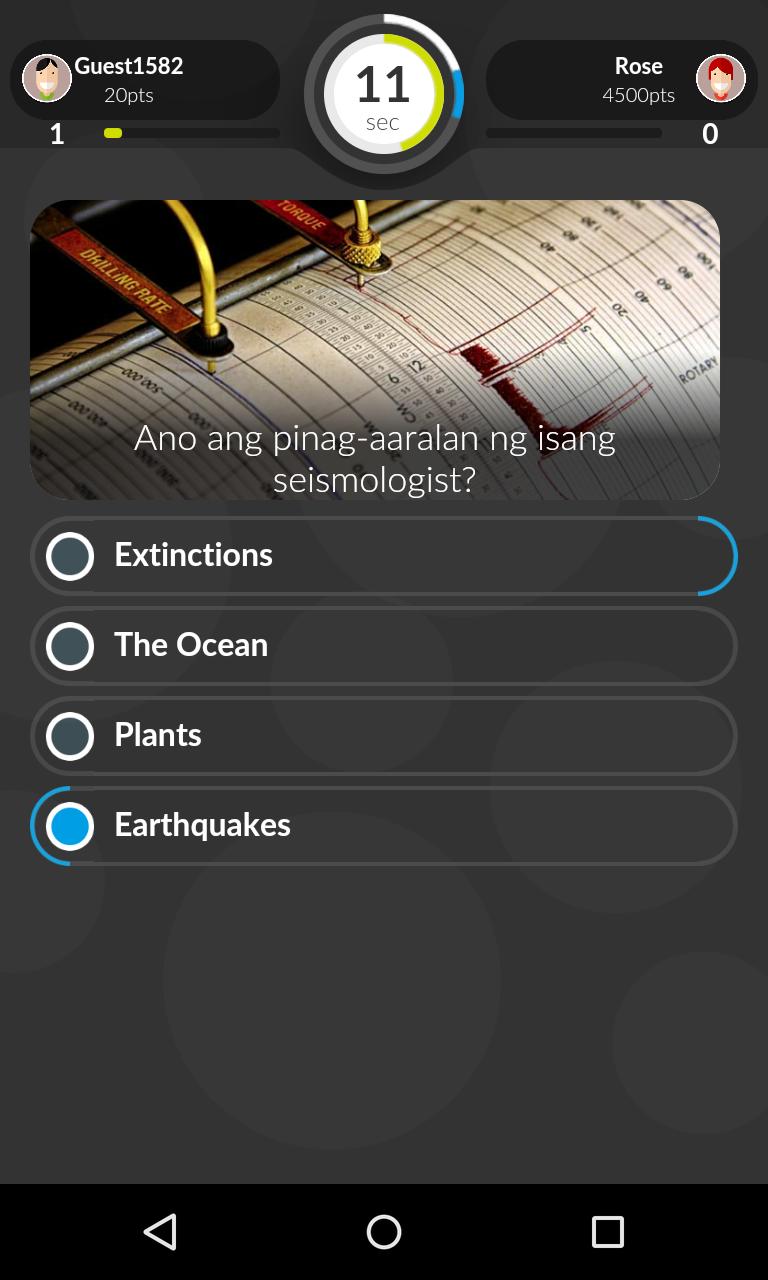The height and width of the screenshot is (1280, 768).
Task: Click the blue selected radio circle beside Earthquakes
Action: (70, 826)
